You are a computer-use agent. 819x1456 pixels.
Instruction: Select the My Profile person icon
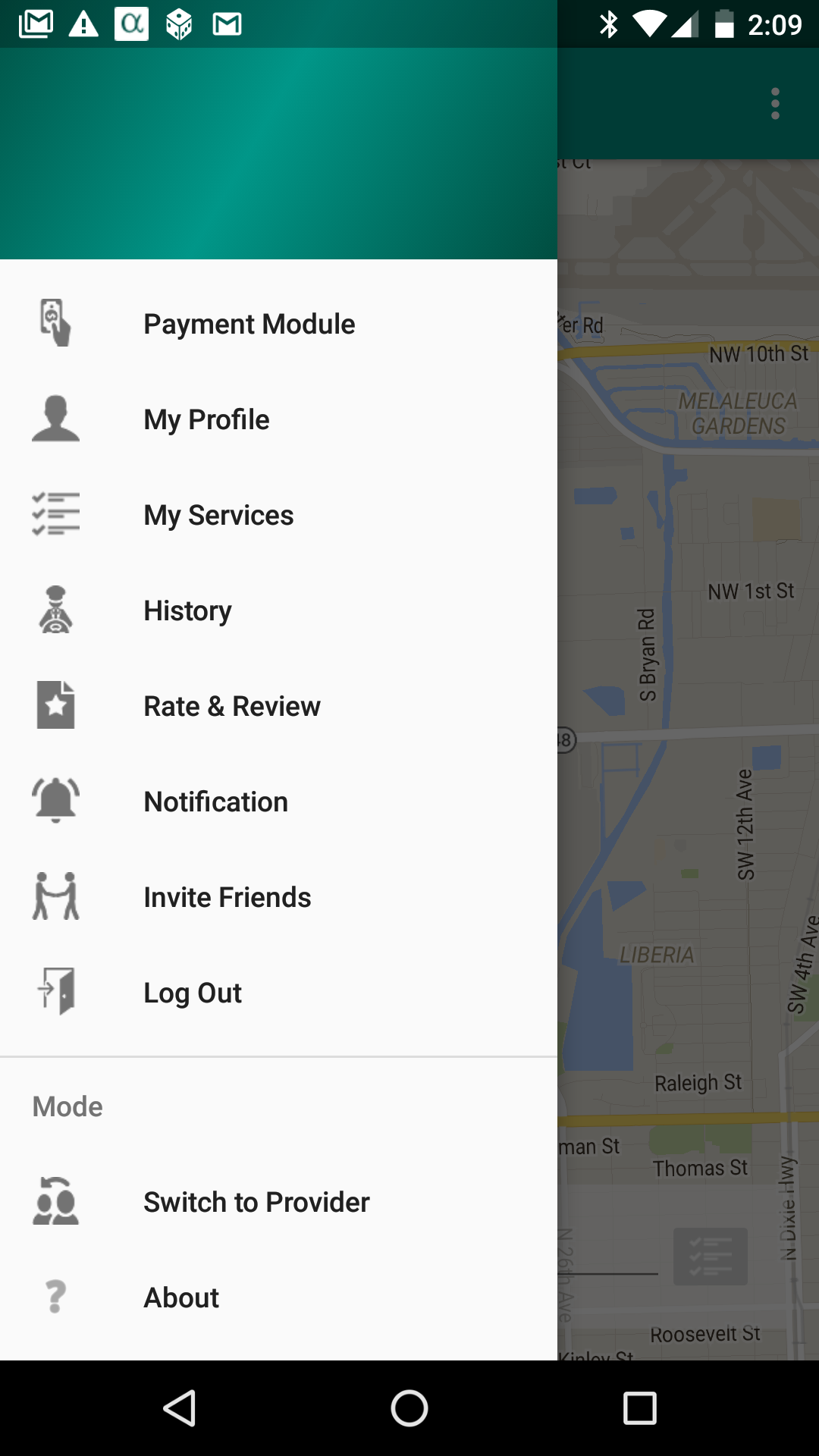56,419
